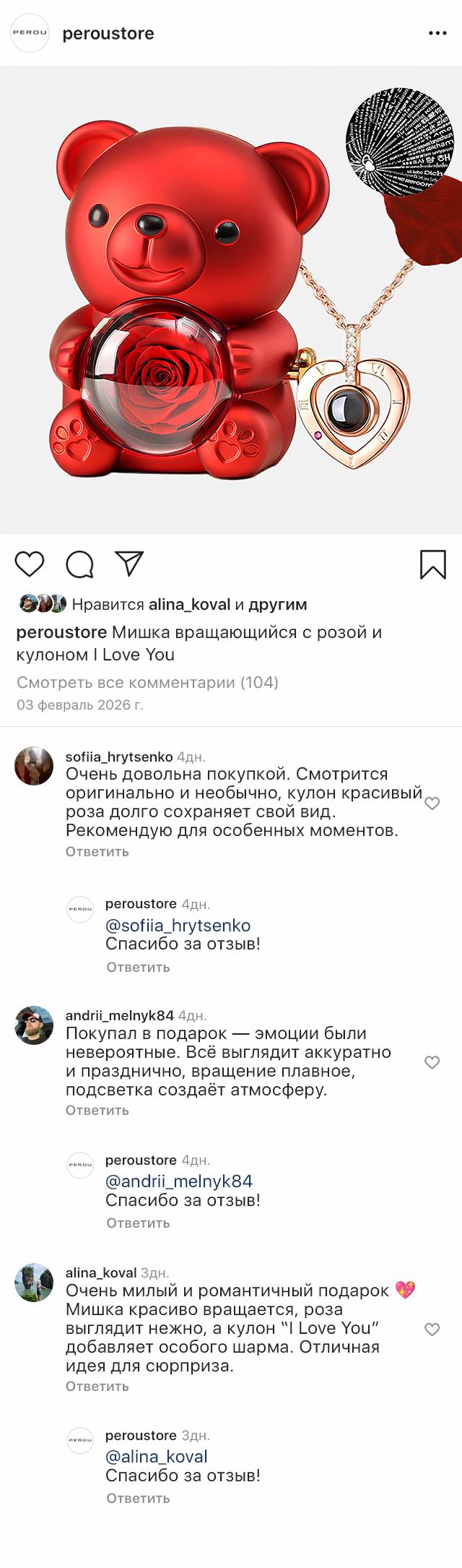The image size is (462, 1568).
Task: View all 104 comments
Action: pos(147,682)
